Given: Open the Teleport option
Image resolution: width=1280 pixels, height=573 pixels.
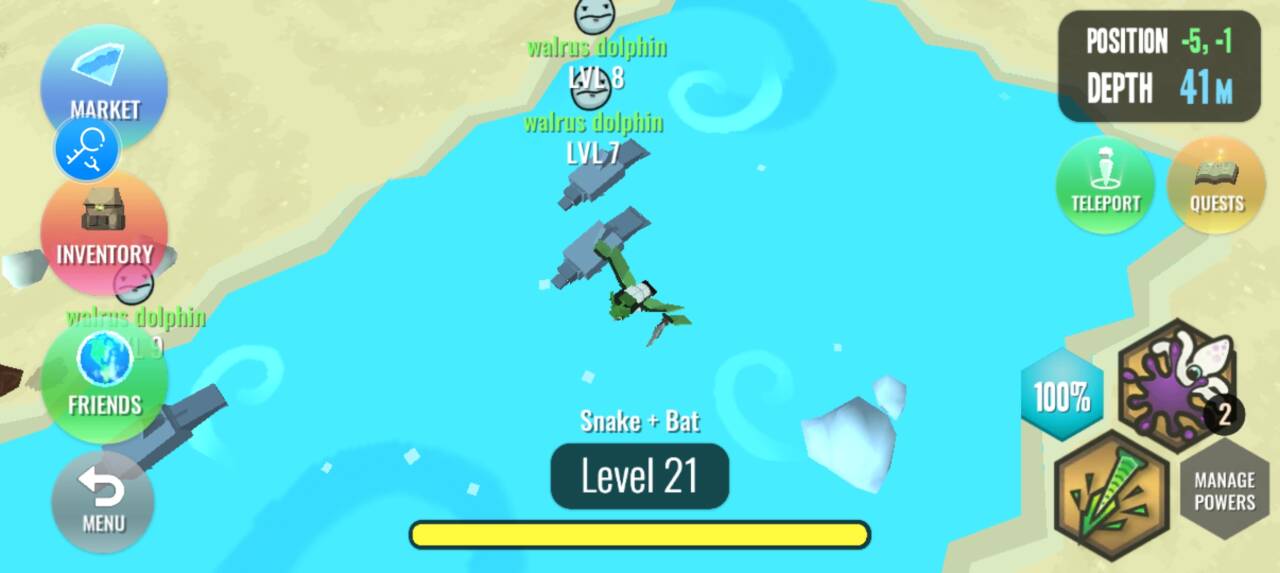Looking at the screenshot, I should (x=1105, y=186).
